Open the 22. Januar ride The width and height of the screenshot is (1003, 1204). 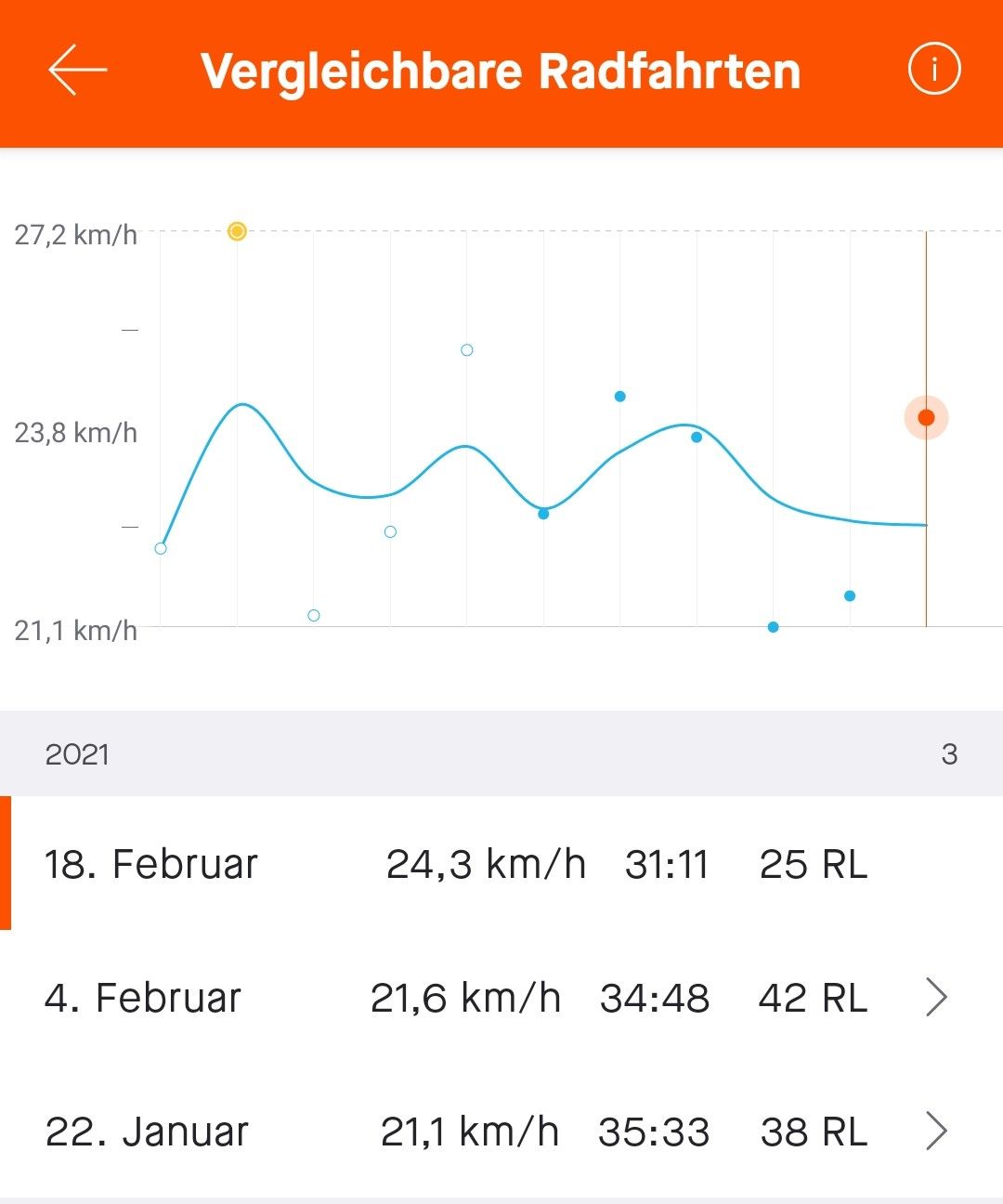tap(501, 1132)
